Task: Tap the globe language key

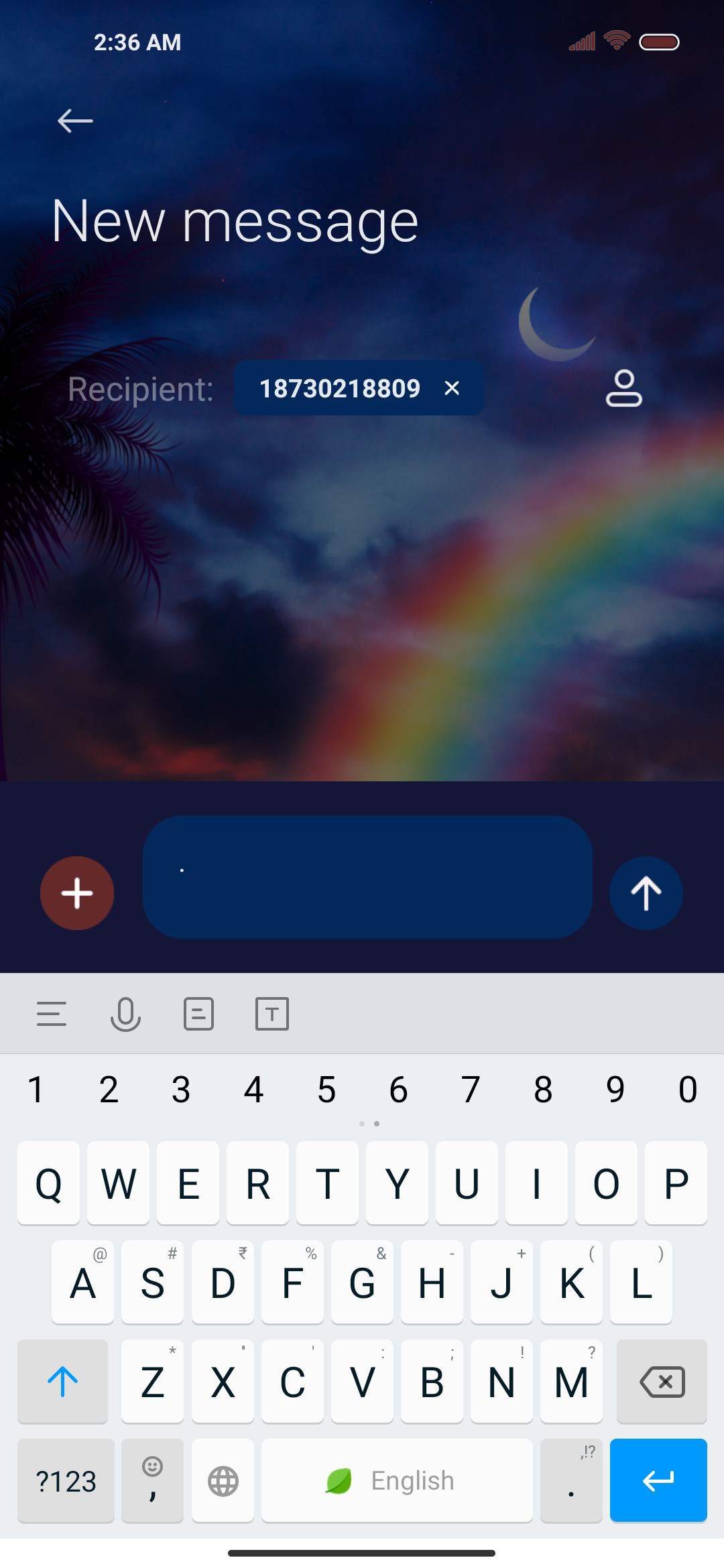Action: pyautogui.click(x=223, y=1481)
